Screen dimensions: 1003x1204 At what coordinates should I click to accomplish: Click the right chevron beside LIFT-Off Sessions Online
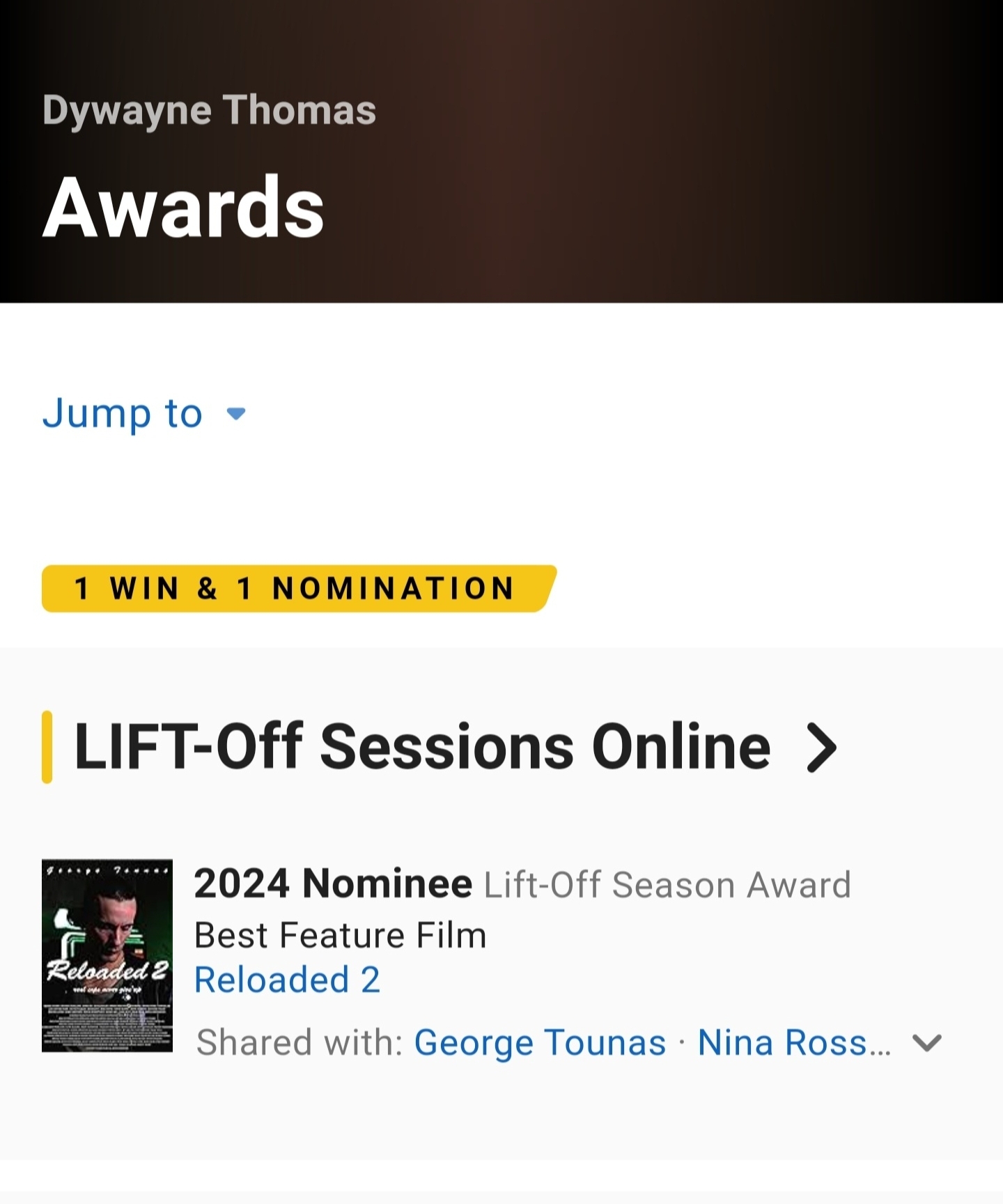coord(822,748)
